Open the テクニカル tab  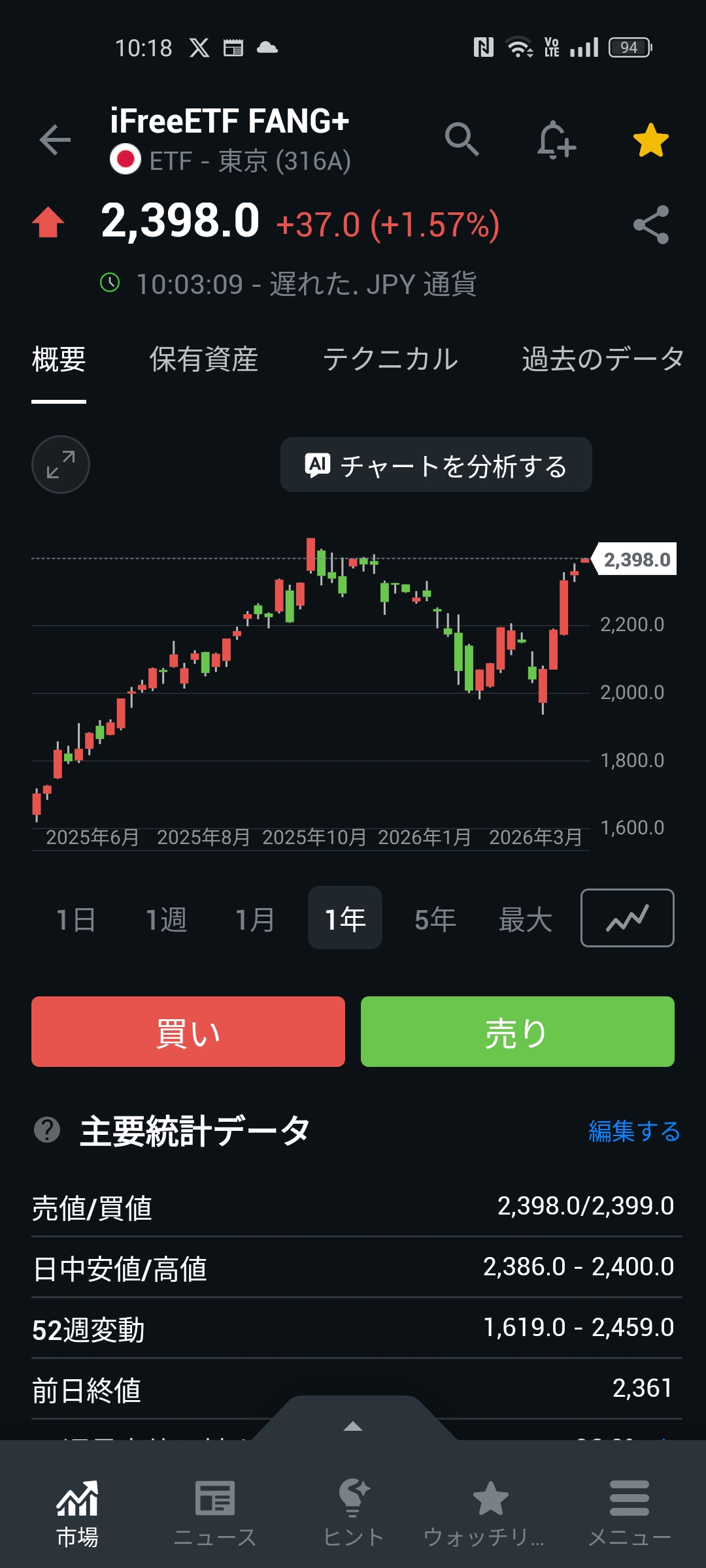click(x=390, y=360)
